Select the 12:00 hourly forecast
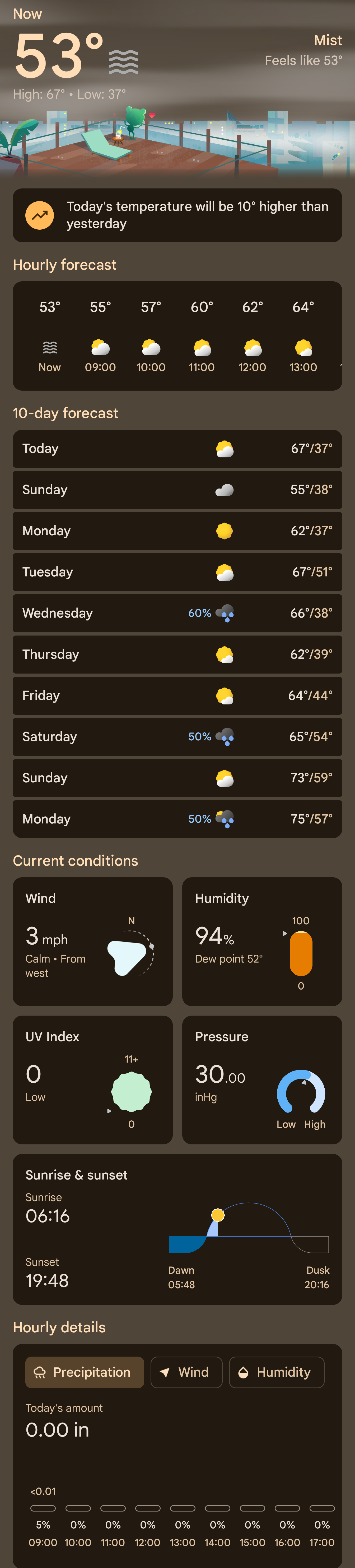This screenshot has height=1568, width=355. click(x=252, y=336)
